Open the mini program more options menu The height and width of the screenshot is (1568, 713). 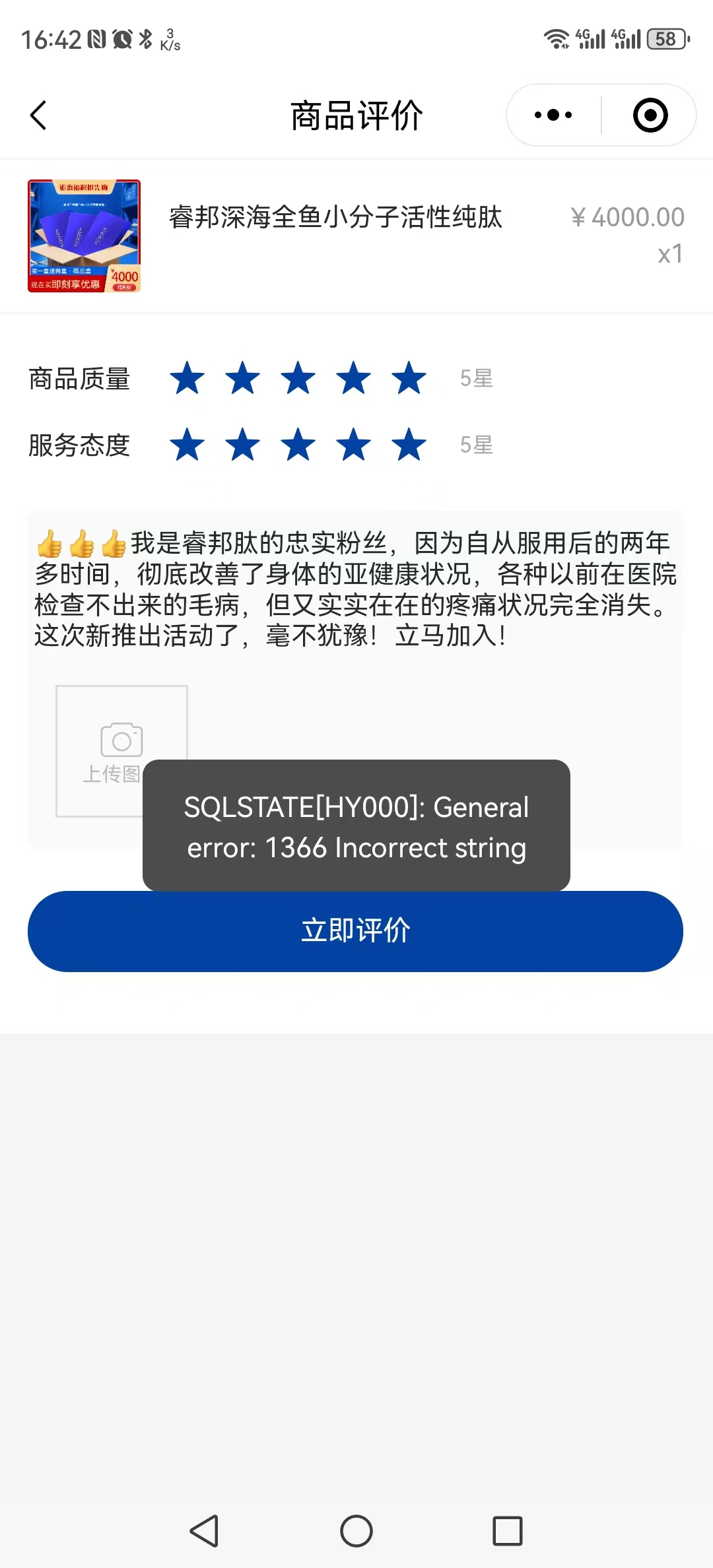pyautogui.click(x=553, y=115)
